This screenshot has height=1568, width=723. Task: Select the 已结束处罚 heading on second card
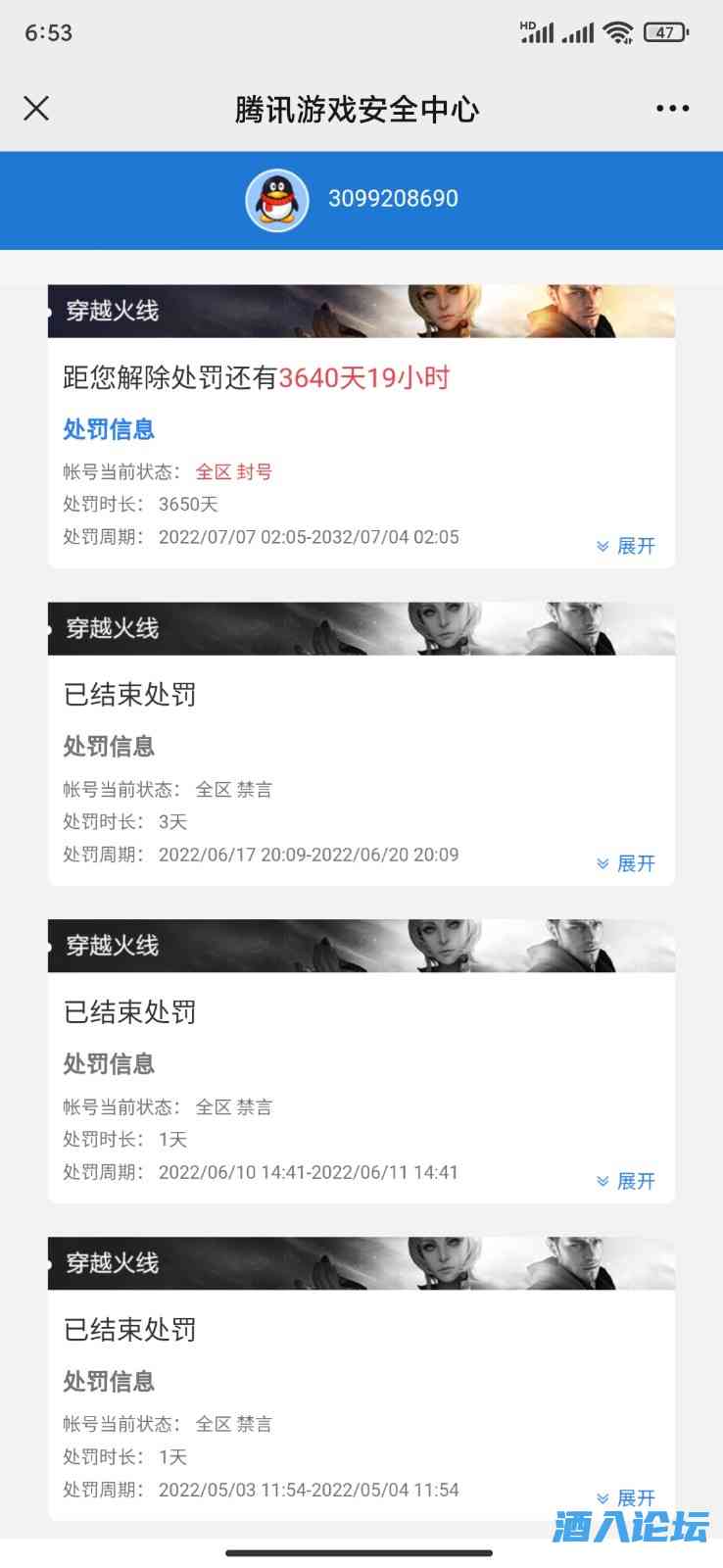pos(127,694)
